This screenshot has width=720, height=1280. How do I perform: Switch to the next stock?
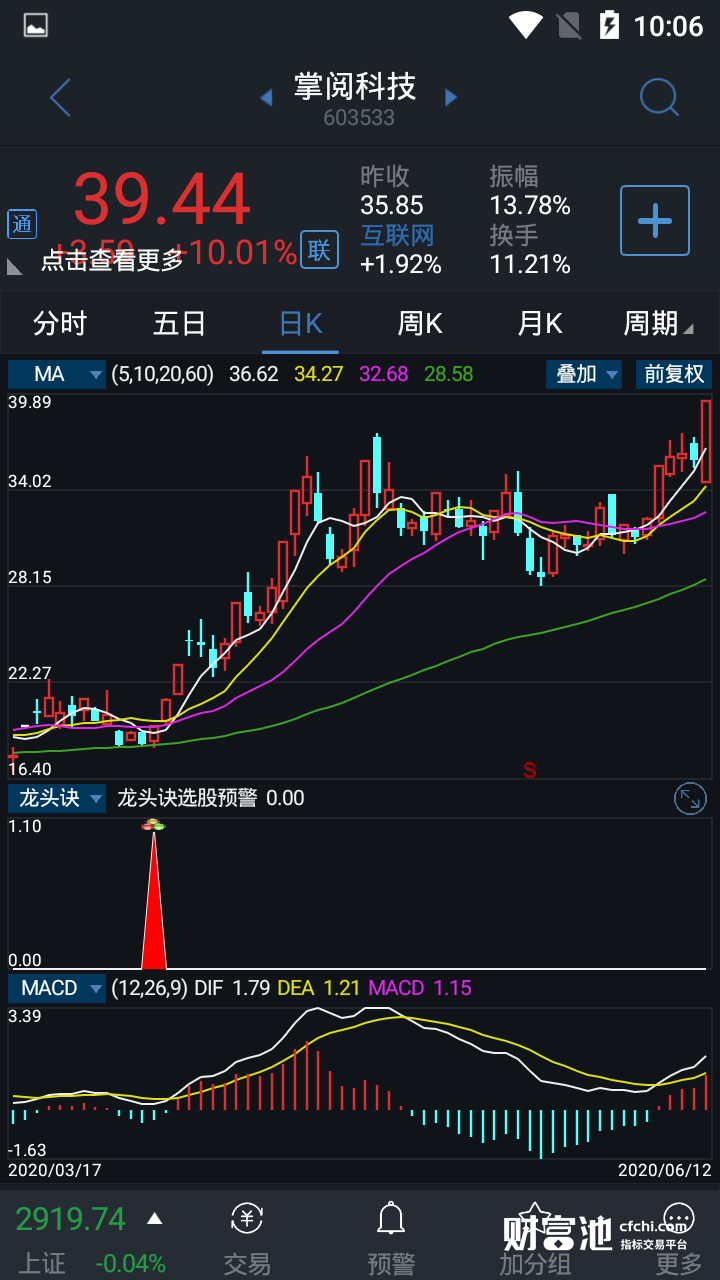[x=451, y=98]
